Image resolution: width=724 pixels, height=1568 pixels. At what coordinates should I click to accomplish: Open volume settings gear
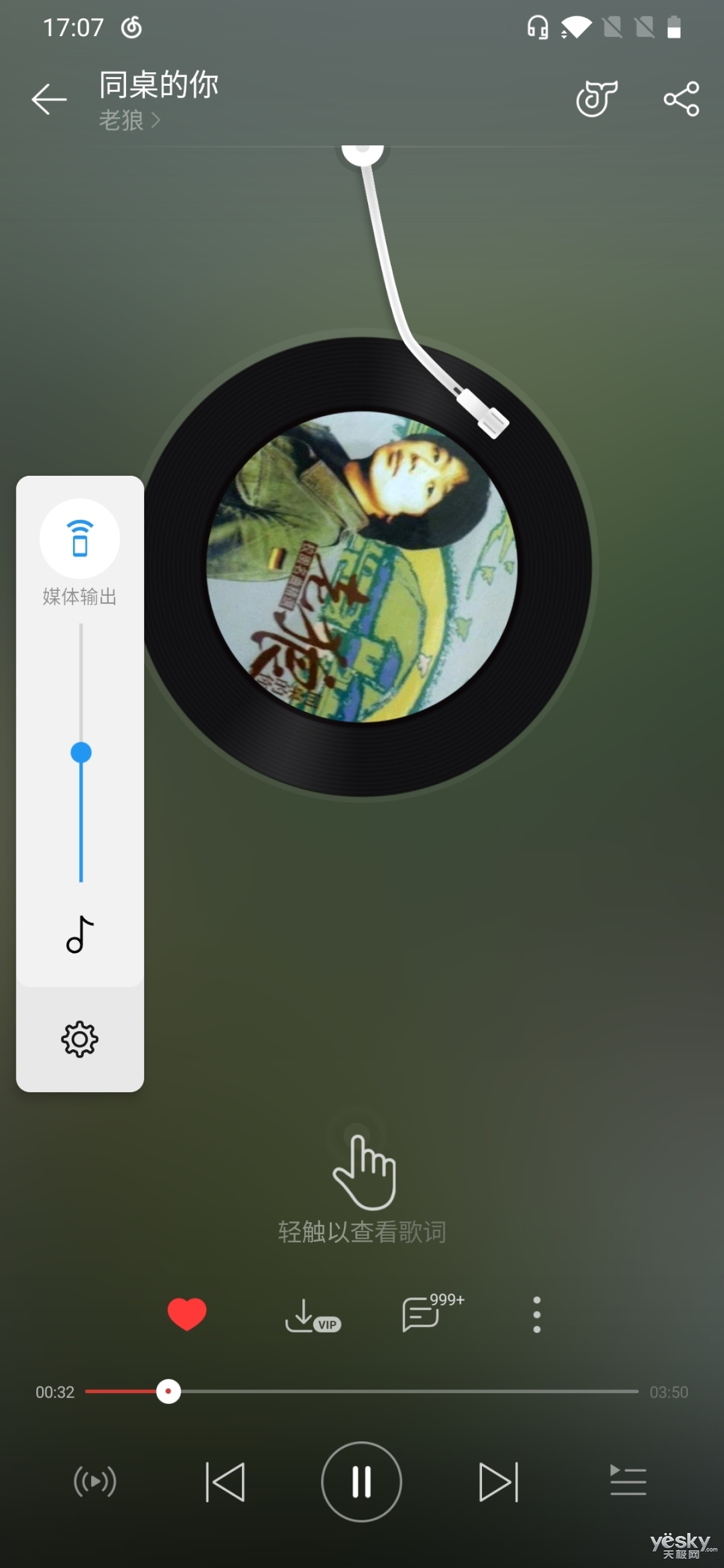tap(80, 1039)
